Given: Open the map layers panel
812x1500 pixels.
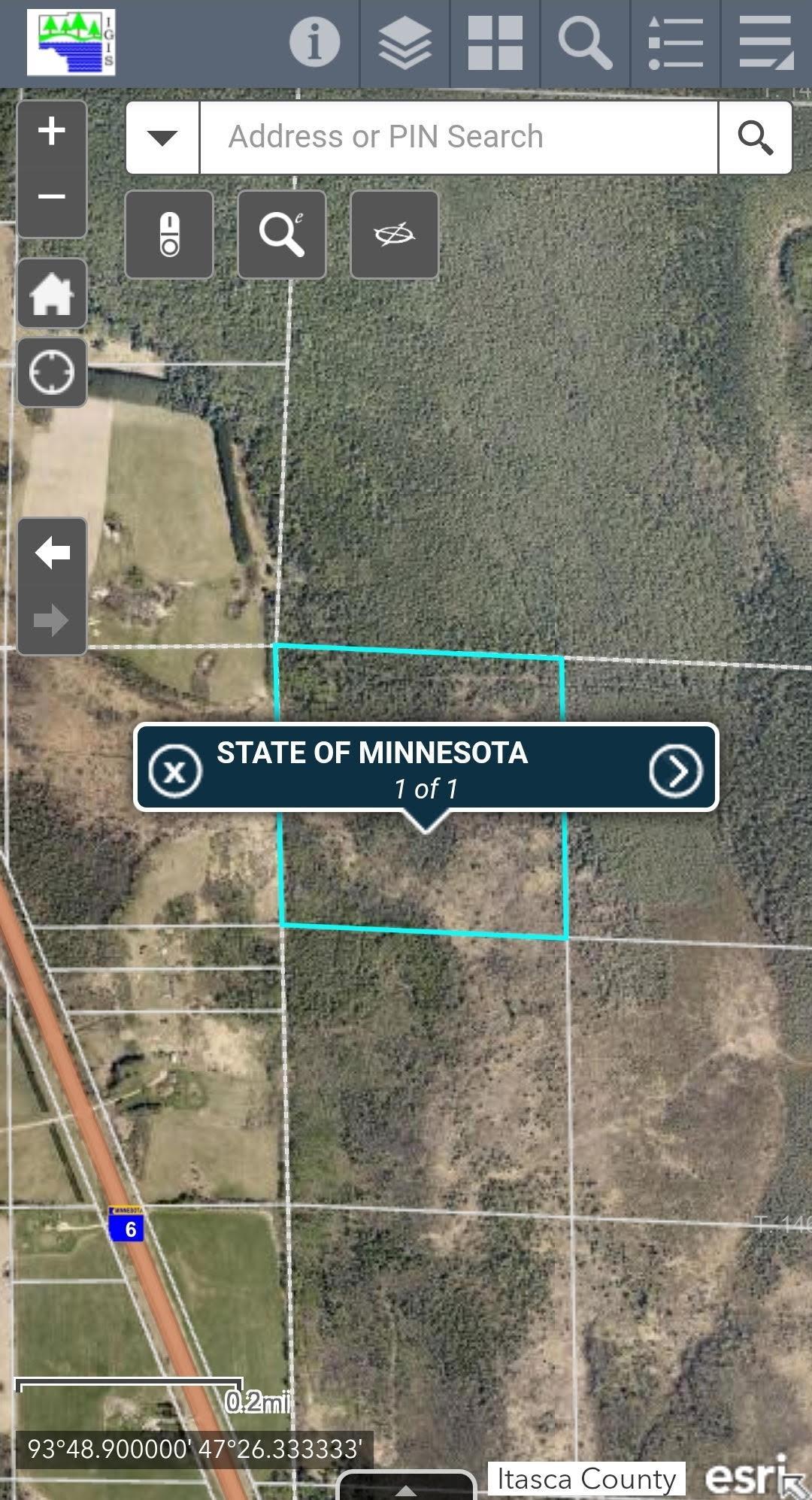Looking at the screenshot, I should [x=404, y=43].
